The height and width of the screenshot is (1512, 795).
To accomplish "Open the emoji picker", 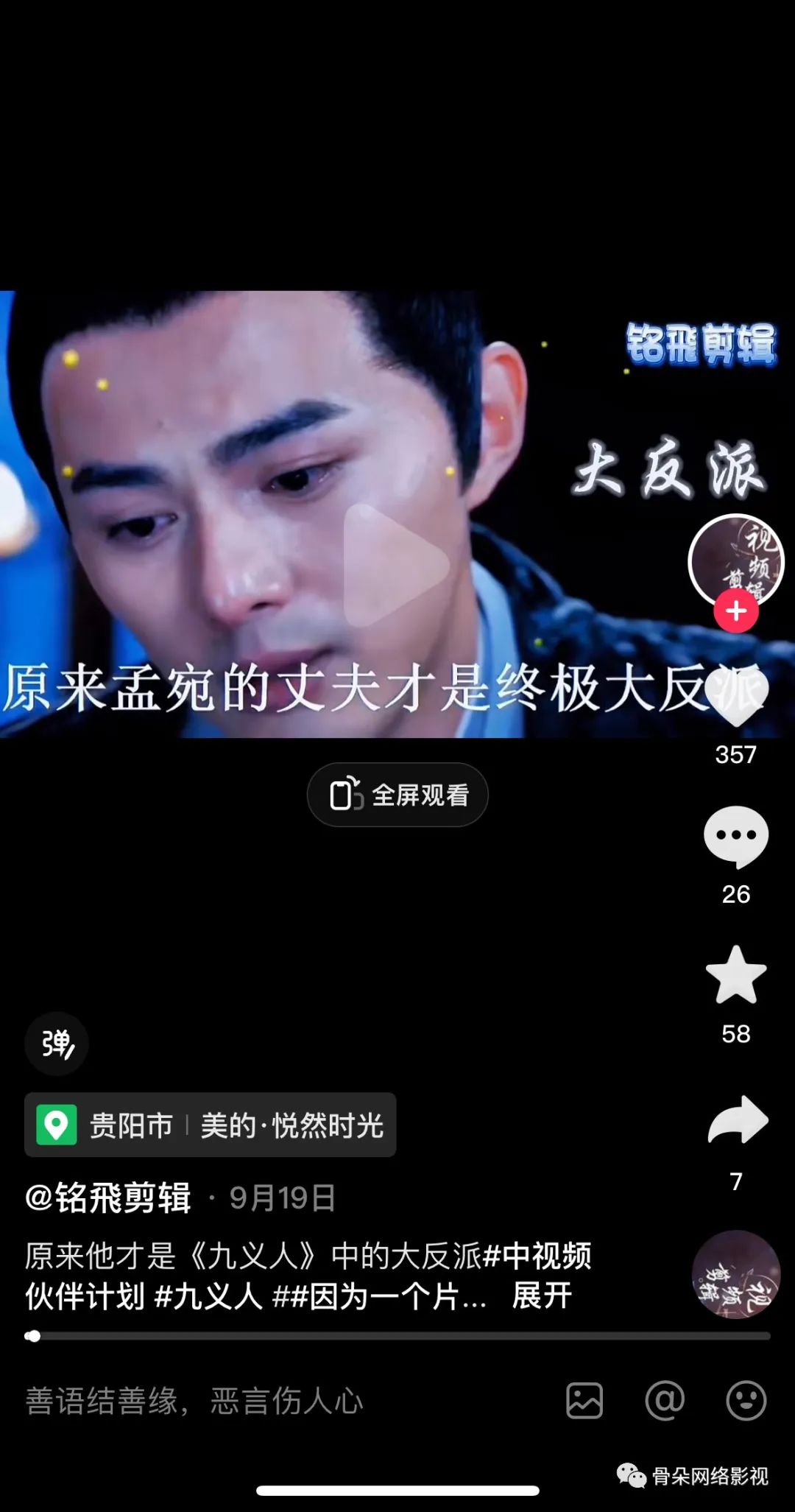I will [x=746, y=1401].
